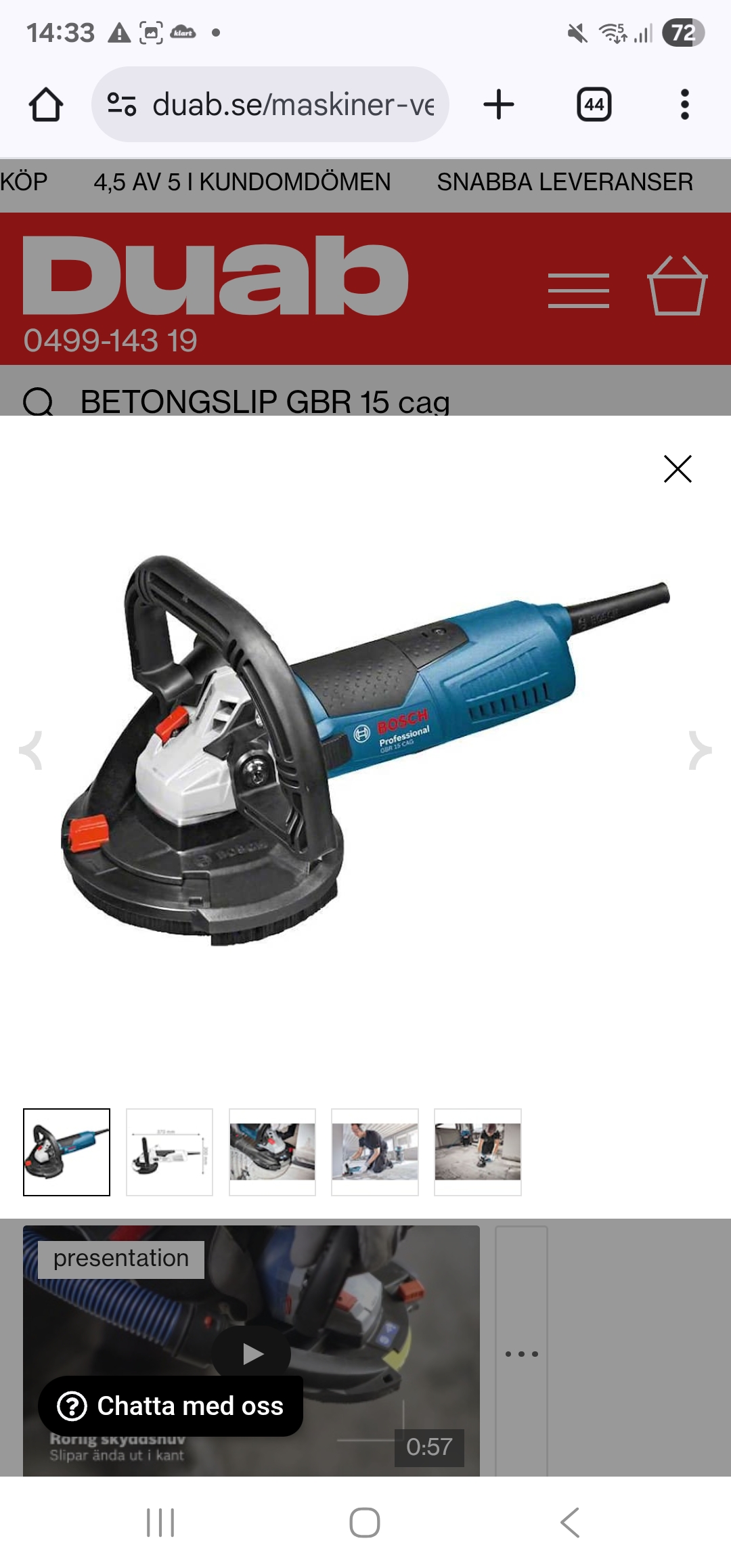Open a new browser tab

[499, 105]
